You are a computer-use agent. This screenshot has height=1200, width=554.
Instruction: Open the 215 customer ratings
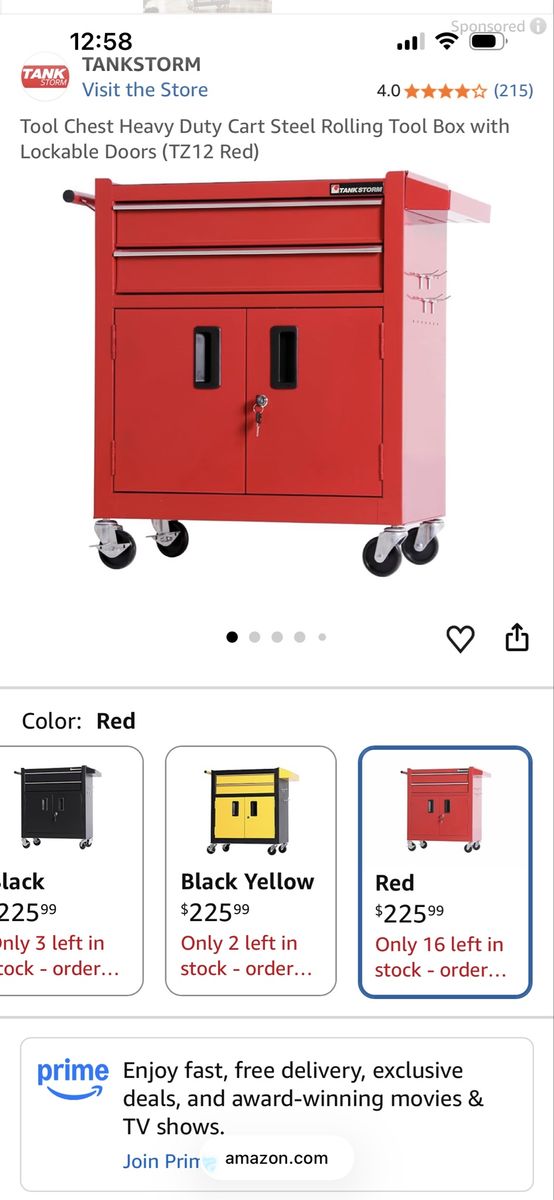(513, 90)
